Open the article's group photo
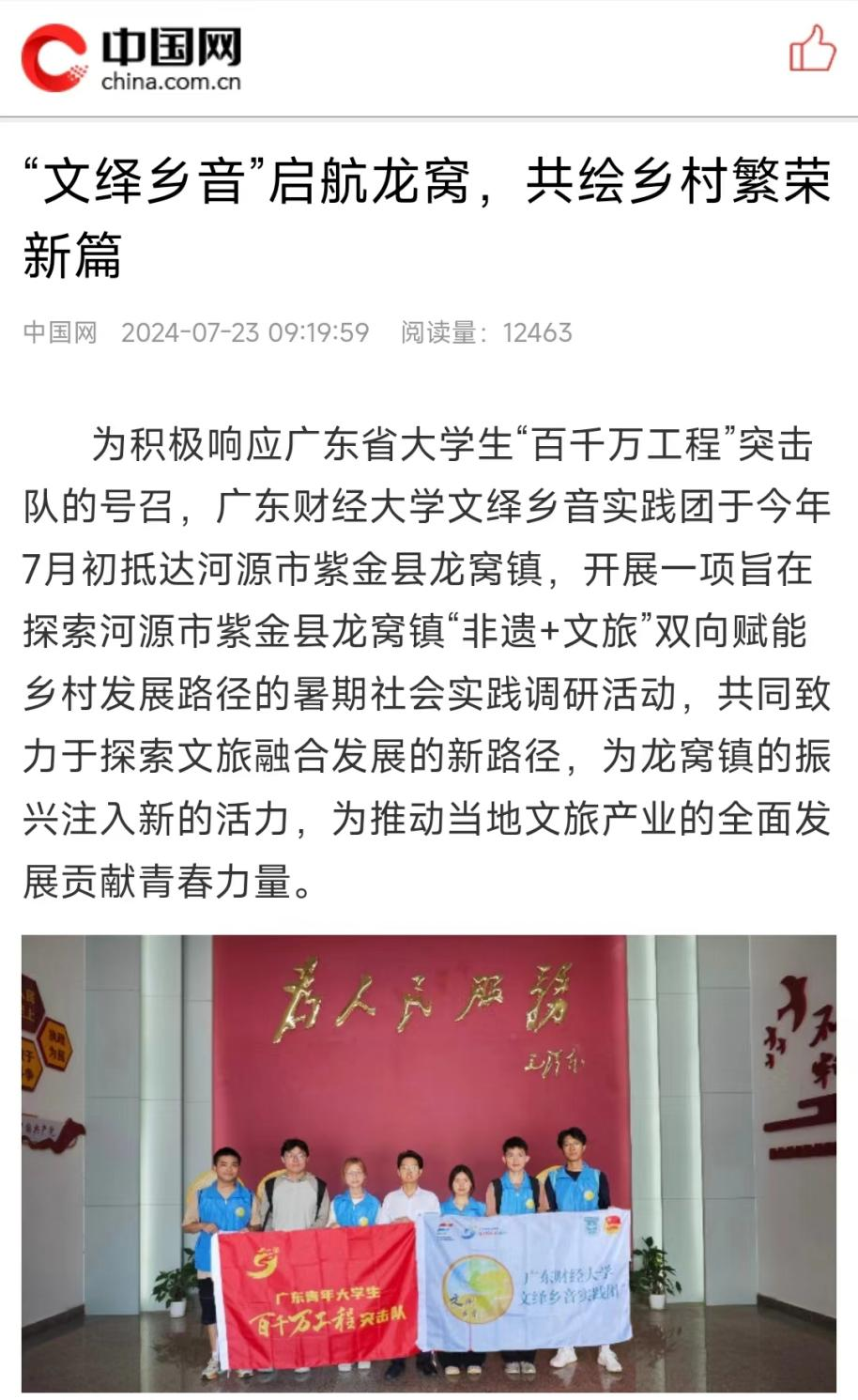Image resolution: width=858 pixels, height=1400 pixels. 429,1162
